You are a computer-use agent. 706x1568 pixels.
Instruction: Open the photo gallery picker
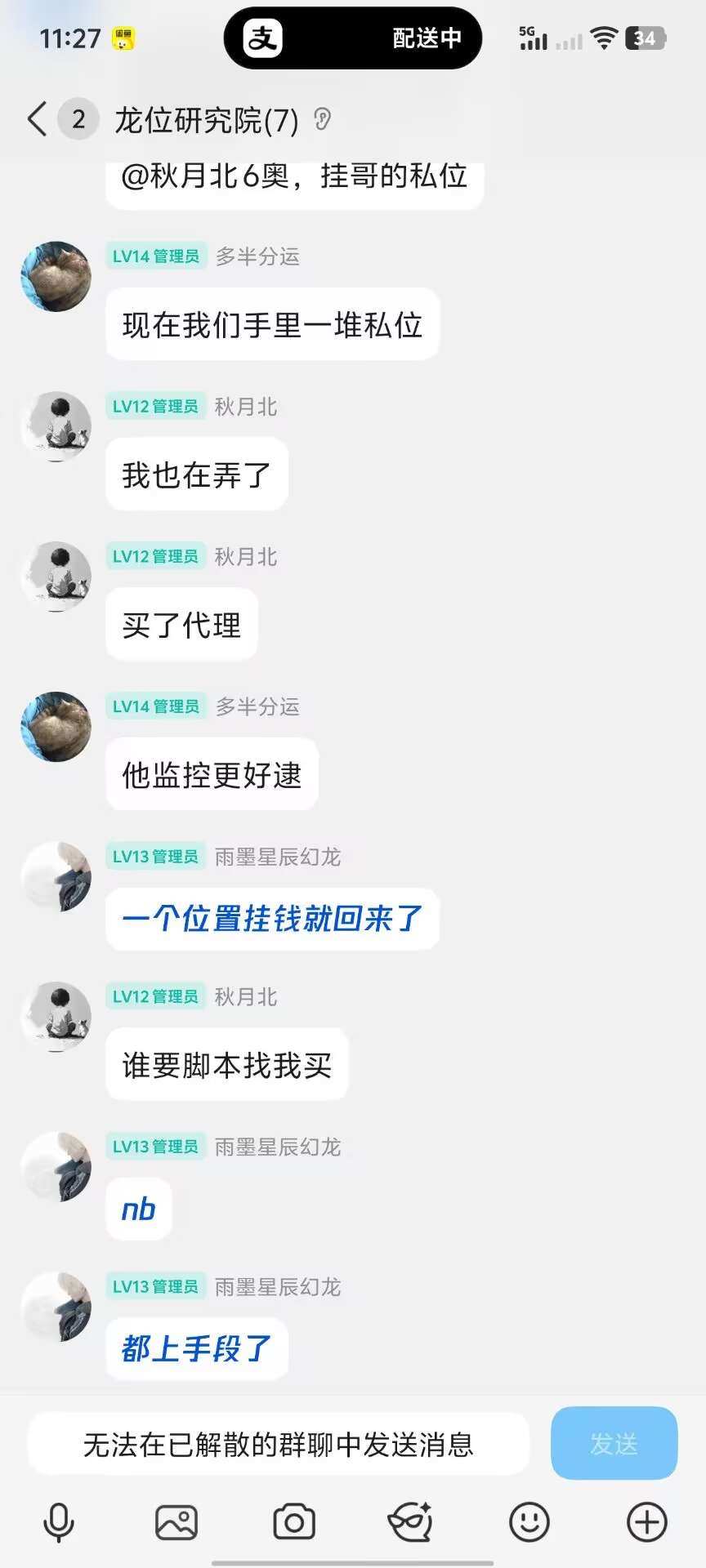[x=176, y=1522]
